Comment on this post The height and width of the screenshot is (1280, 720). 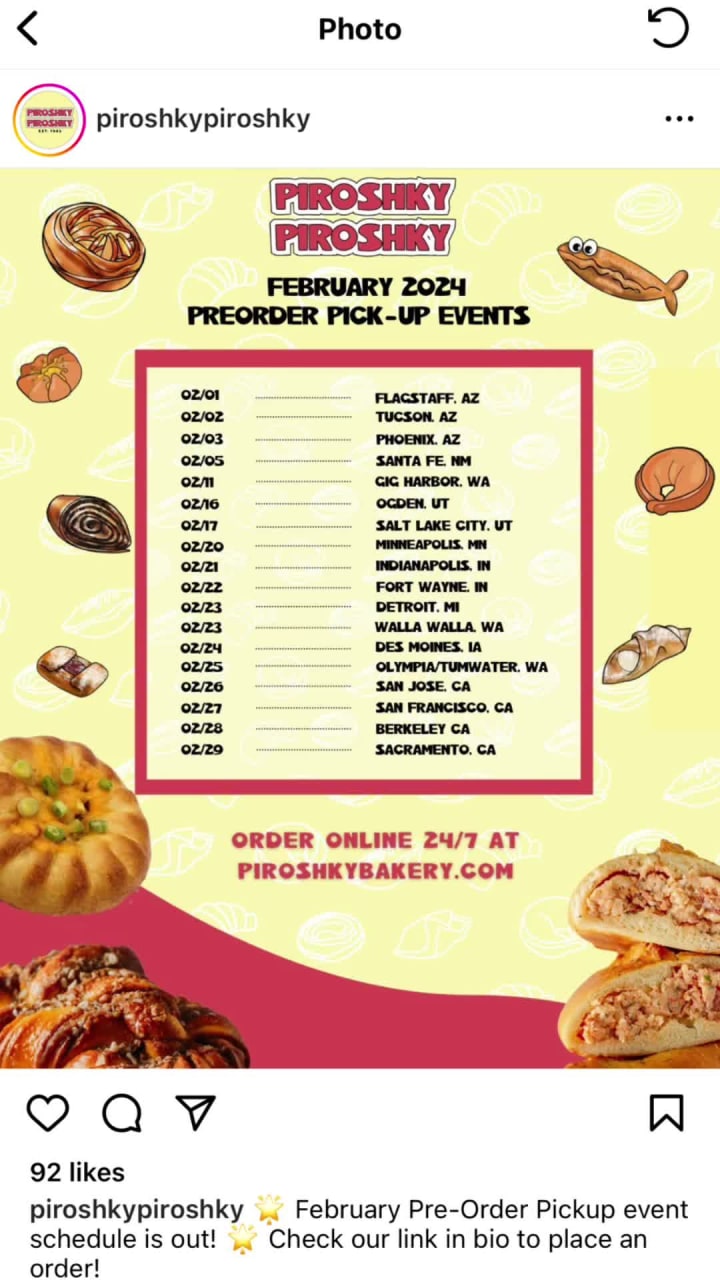122,1112
